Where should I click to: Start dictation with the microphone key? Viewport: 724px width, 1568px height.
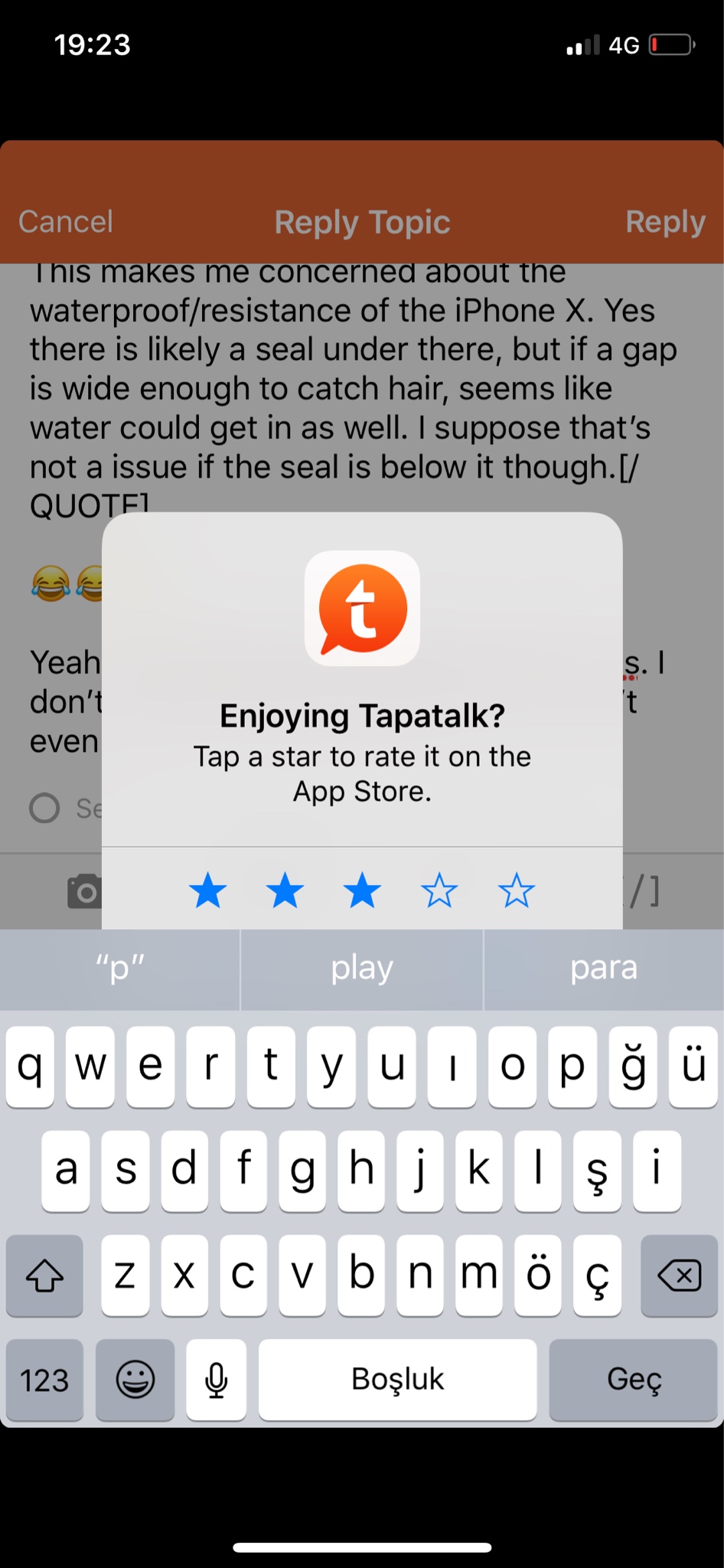point(217,1380)
